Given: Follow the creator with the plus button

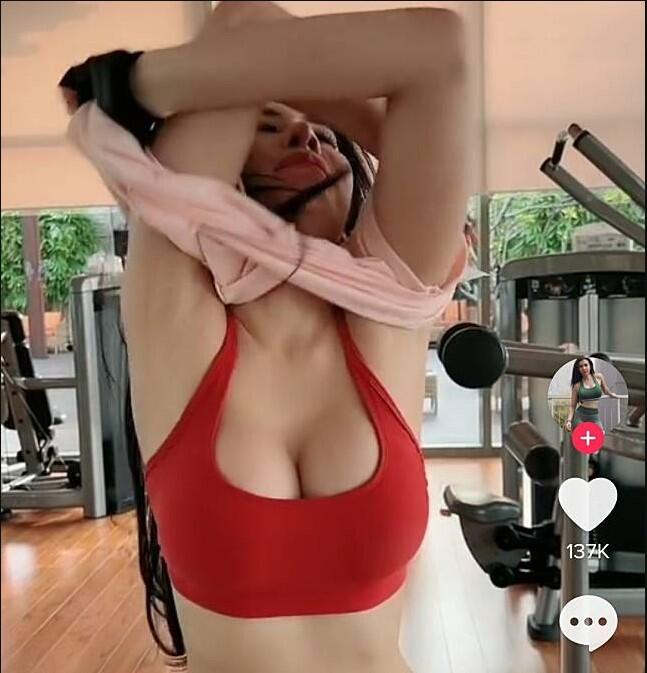Looking at the screenshot, I should pyautogui.click(x=588, y=437).
